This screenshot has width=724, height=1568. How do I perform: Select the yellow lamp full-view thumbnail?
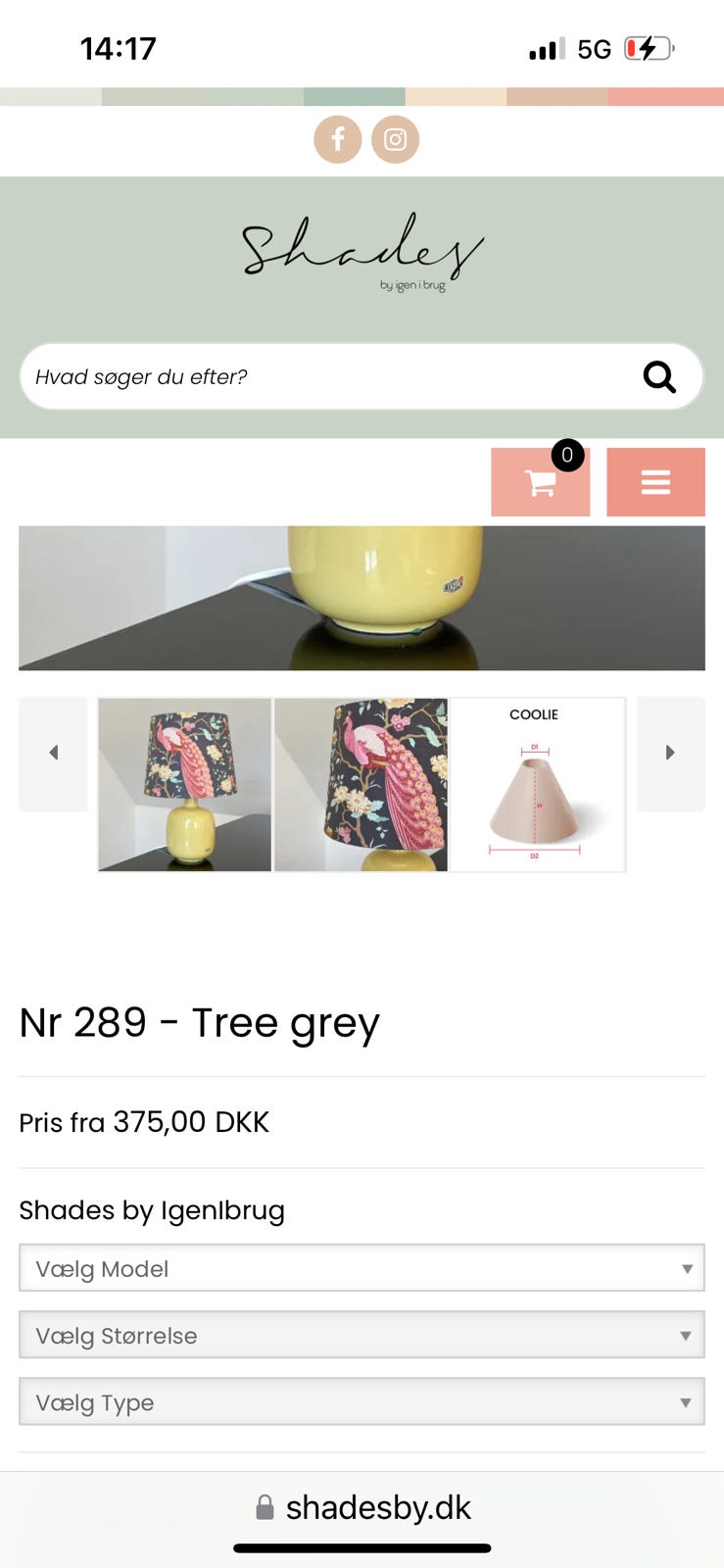click(x=184, y=782)
